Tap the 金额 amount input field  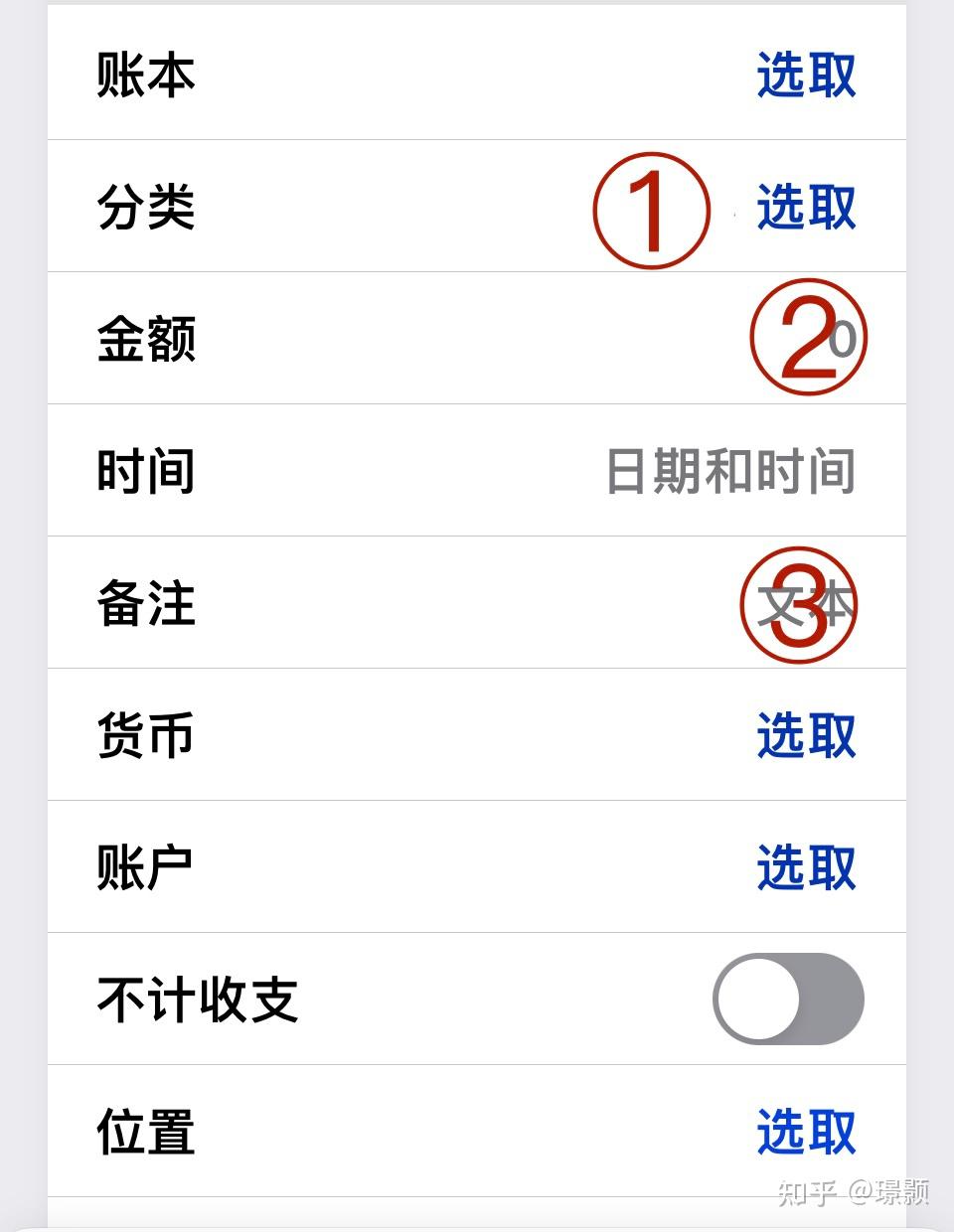pos(838,340)
